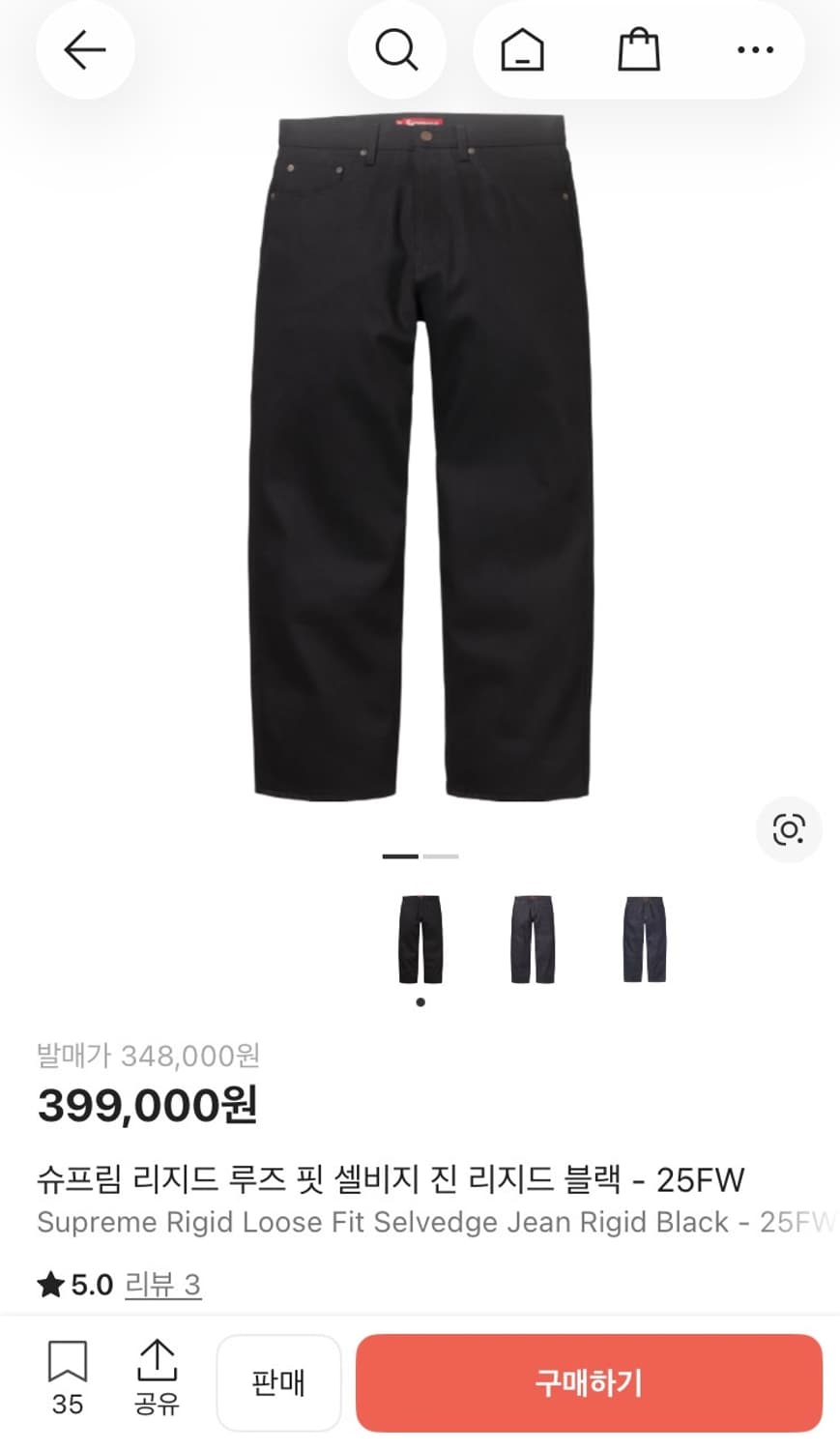This screenshot has width=840, height=1450.
Task: Click the black star rating icon
Action: 47,1285
